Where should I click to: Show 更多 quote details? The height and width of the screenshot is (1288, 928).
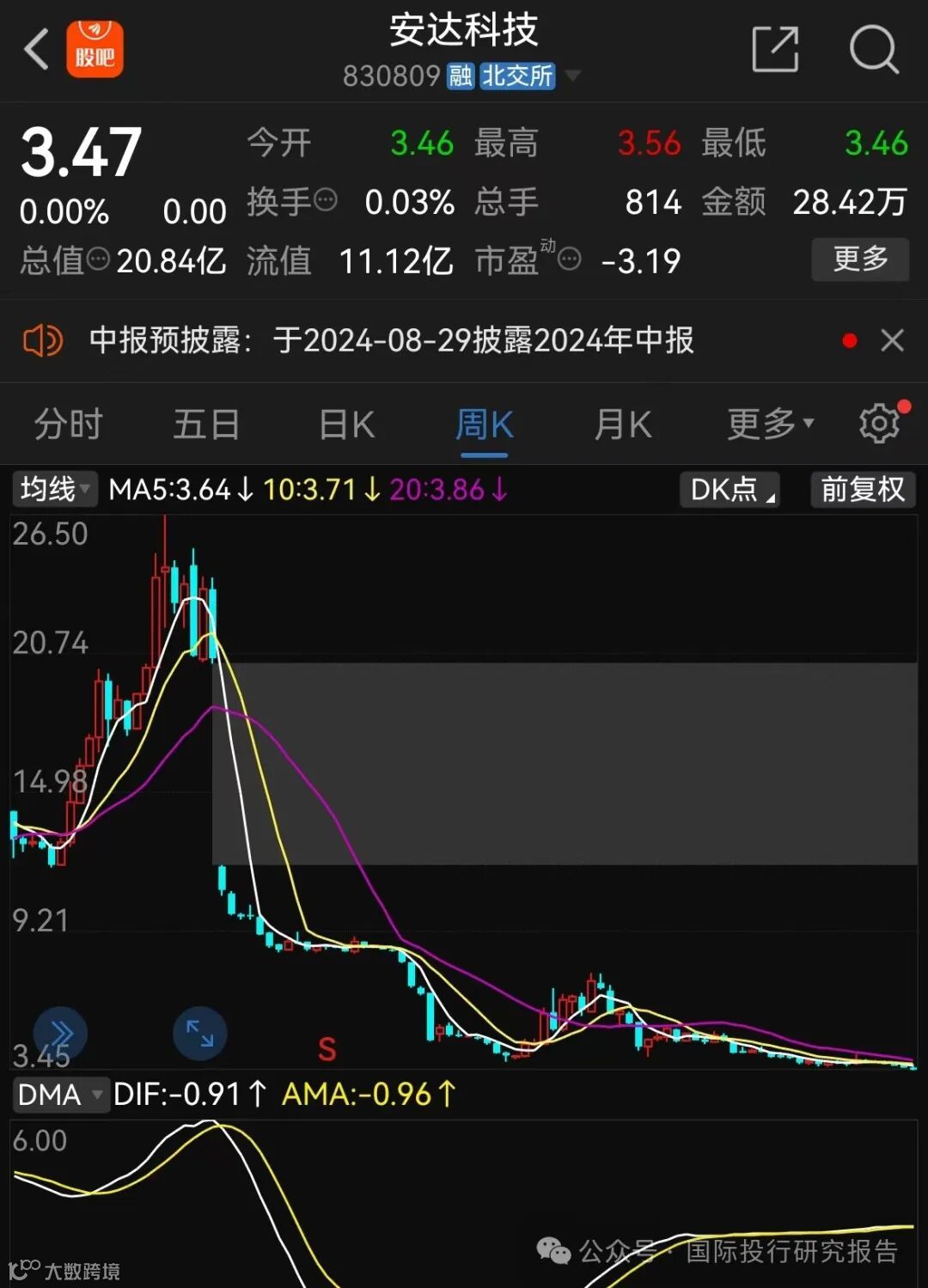(859, 259)
